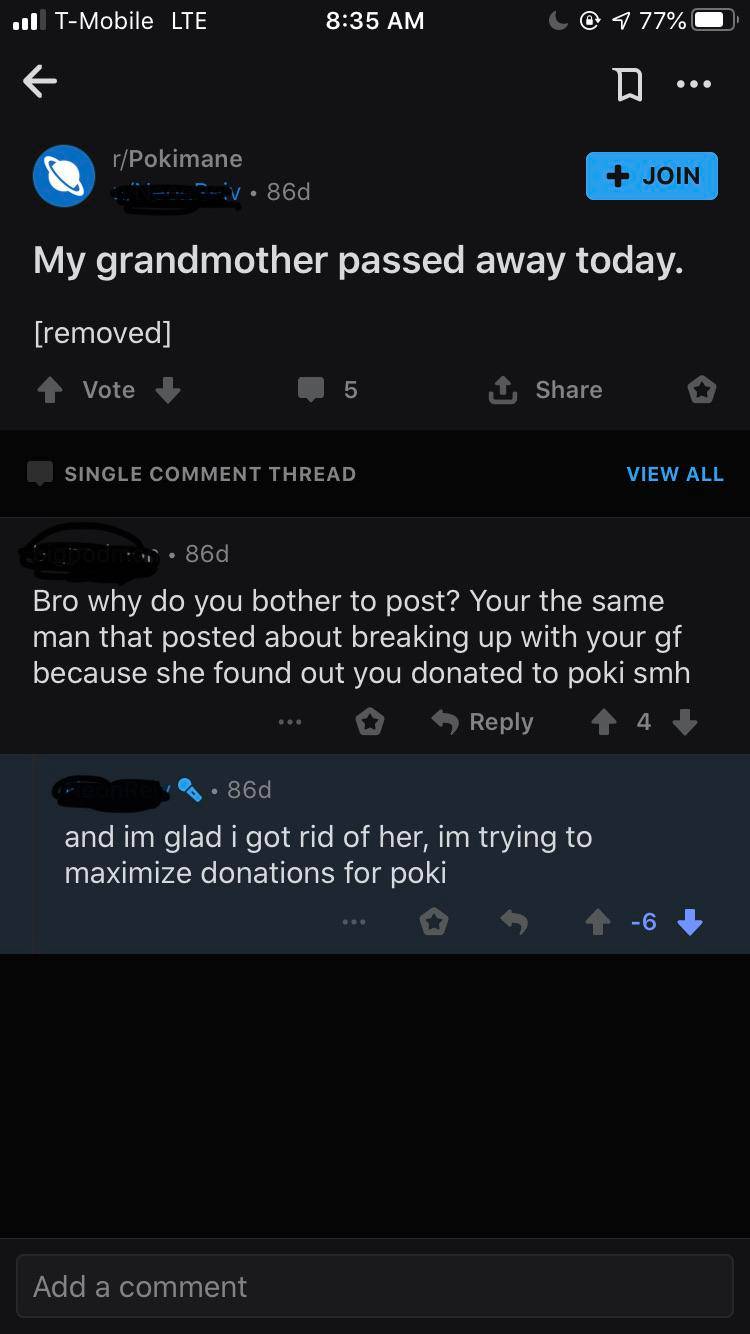
Task: Award the "Bro why do you bother" comment
Action: point(370,722)
